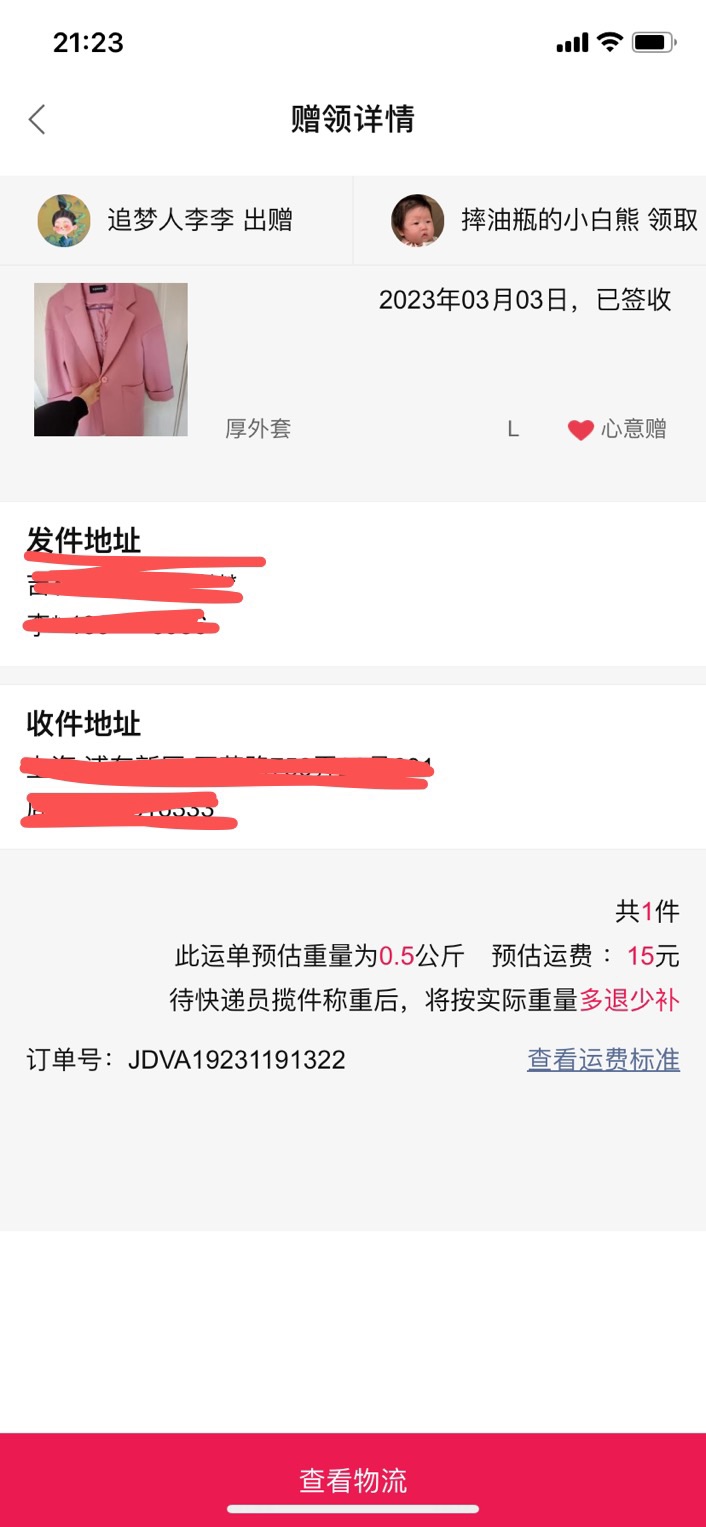
Task: Open the pink coat item photo
Action: tap(111, 360)
